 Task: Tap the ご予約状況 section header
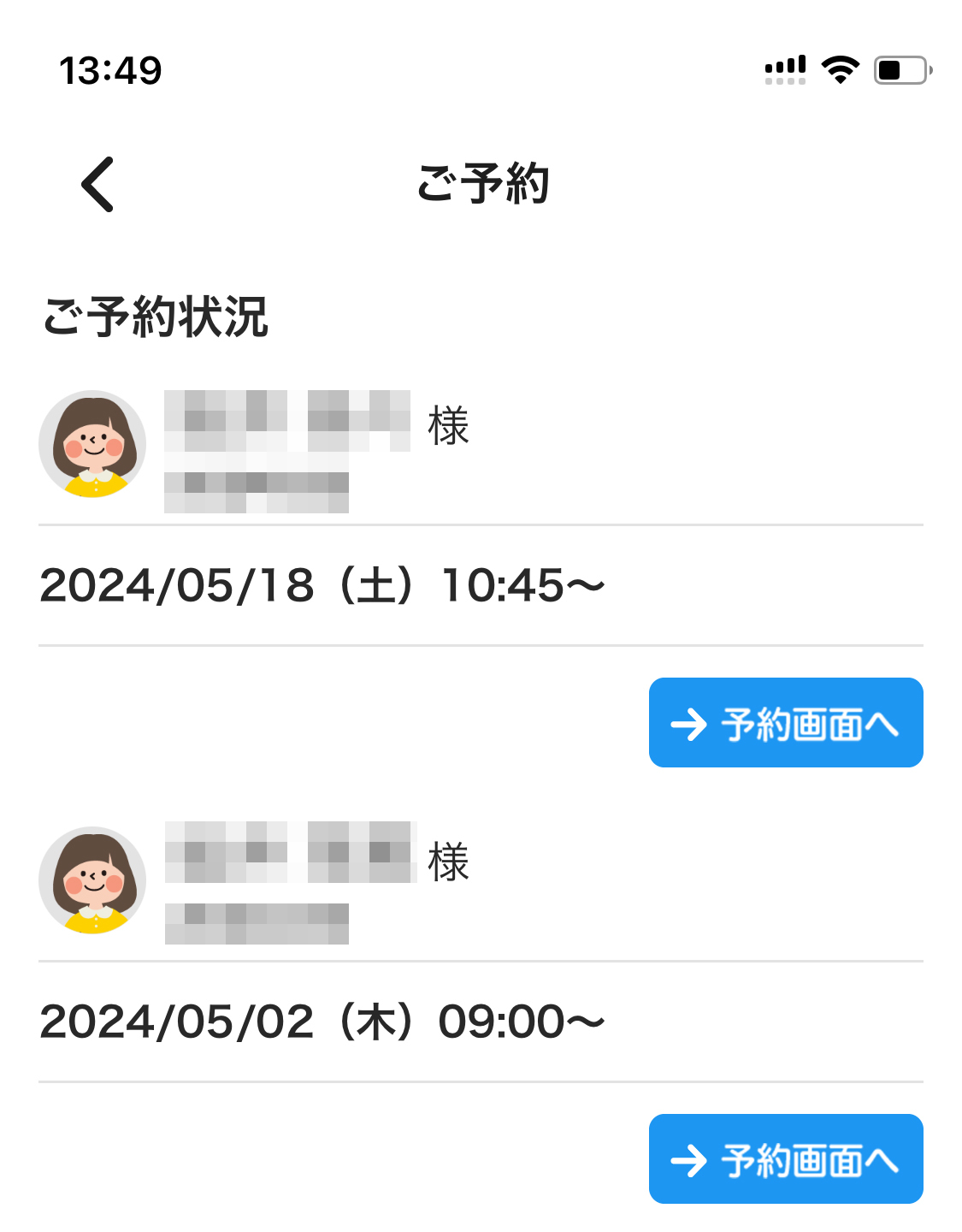156,315
